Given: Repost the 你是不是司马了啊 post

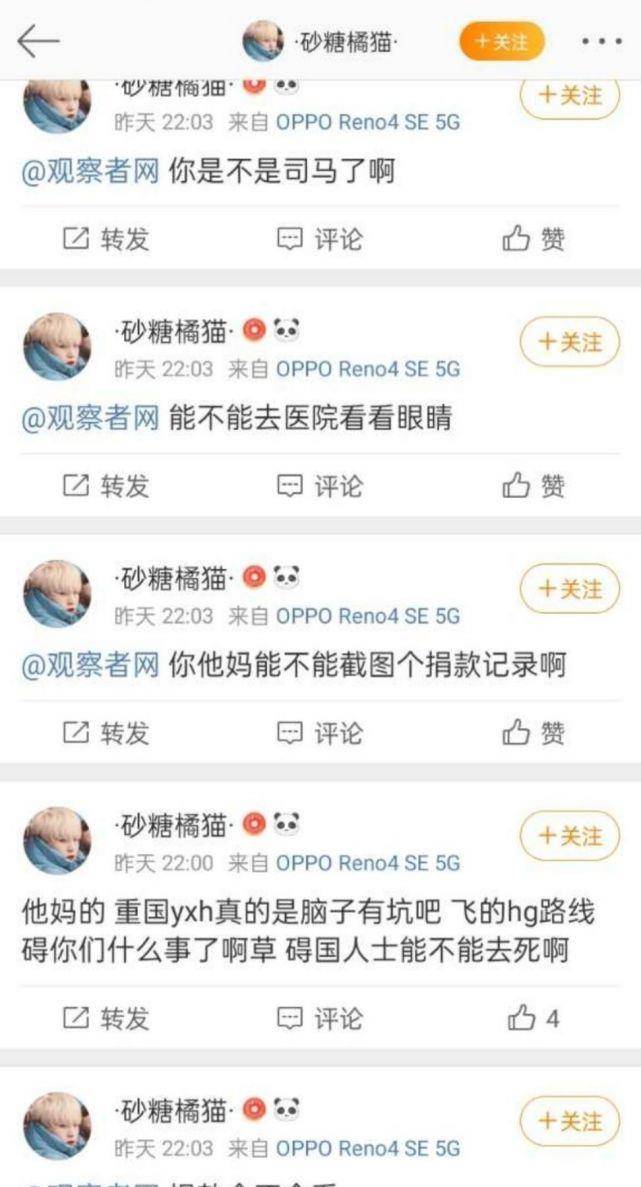Looking at the screenshot, I should [x=106, y=240].
